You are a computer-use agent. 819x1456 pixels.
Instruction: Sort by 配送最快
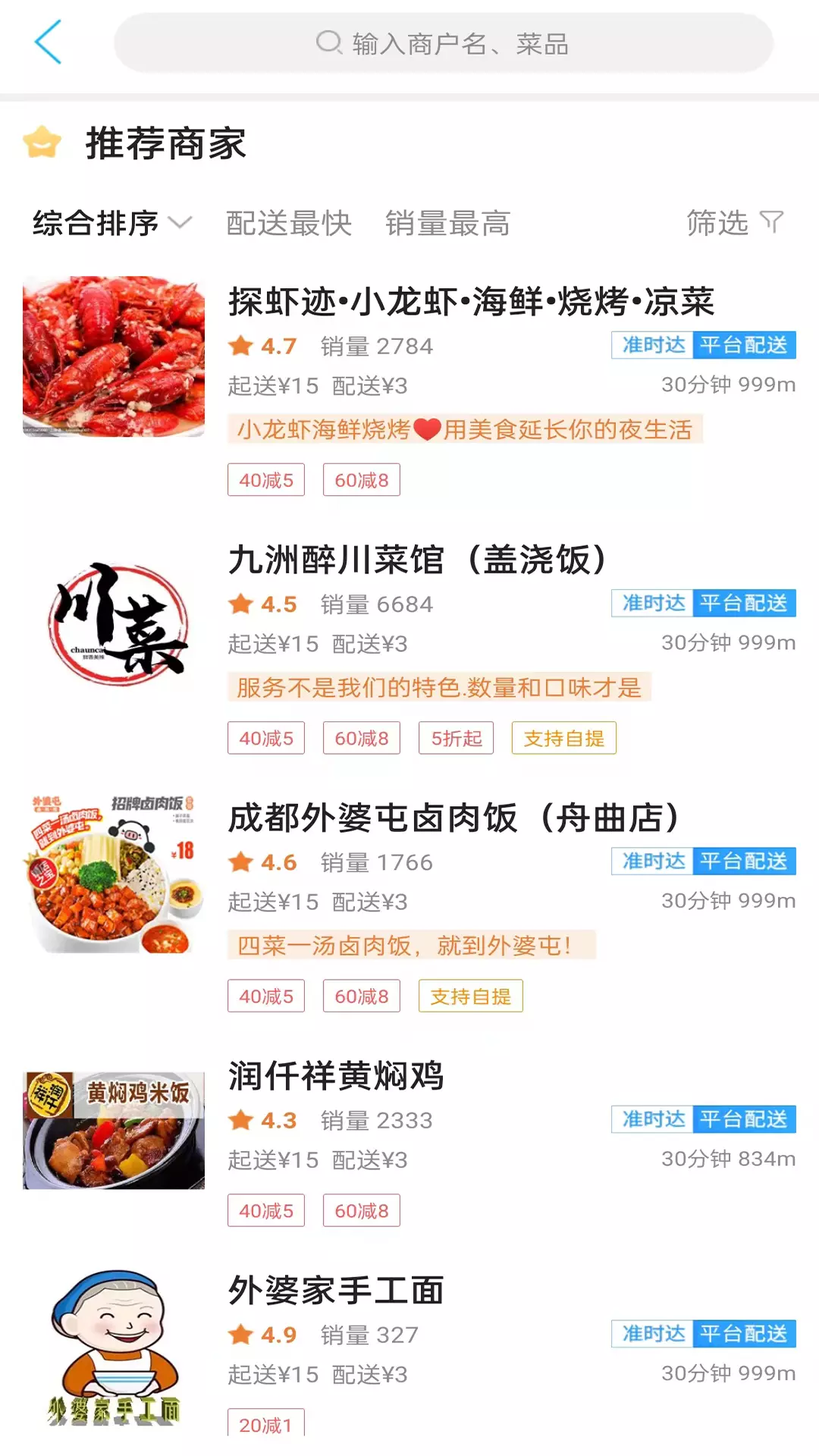coord(289,223)
